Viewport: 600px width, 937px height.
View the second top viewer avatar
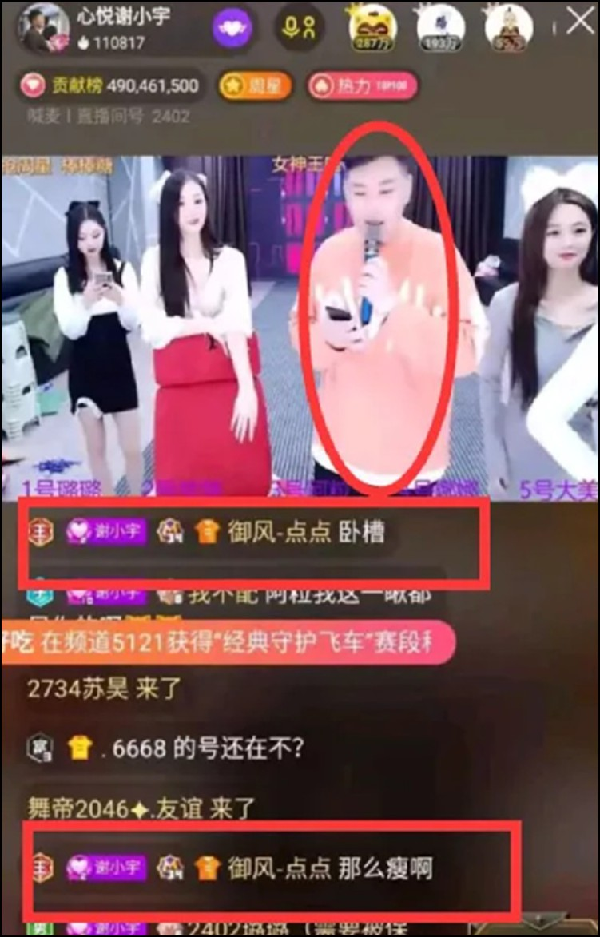click(x=440, y=25)
